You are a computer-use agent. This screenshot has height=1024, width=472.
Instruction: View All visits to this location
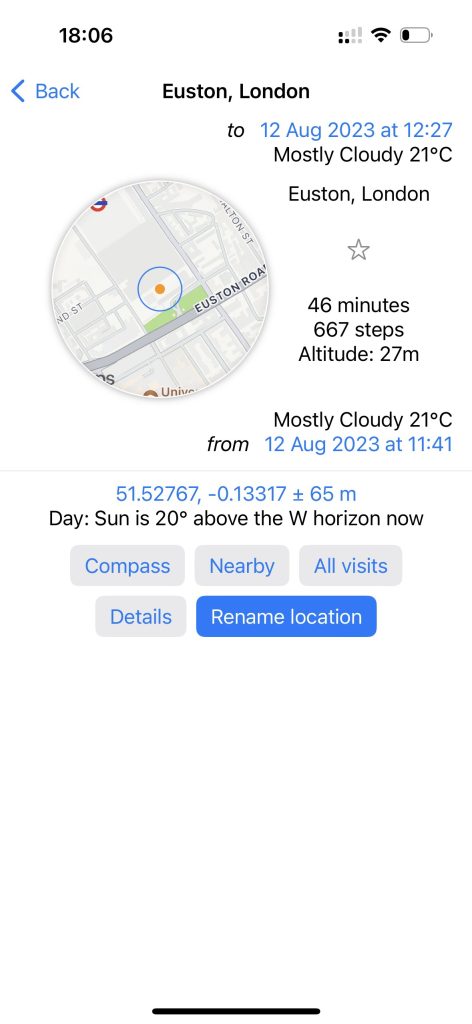click(351, 566)
